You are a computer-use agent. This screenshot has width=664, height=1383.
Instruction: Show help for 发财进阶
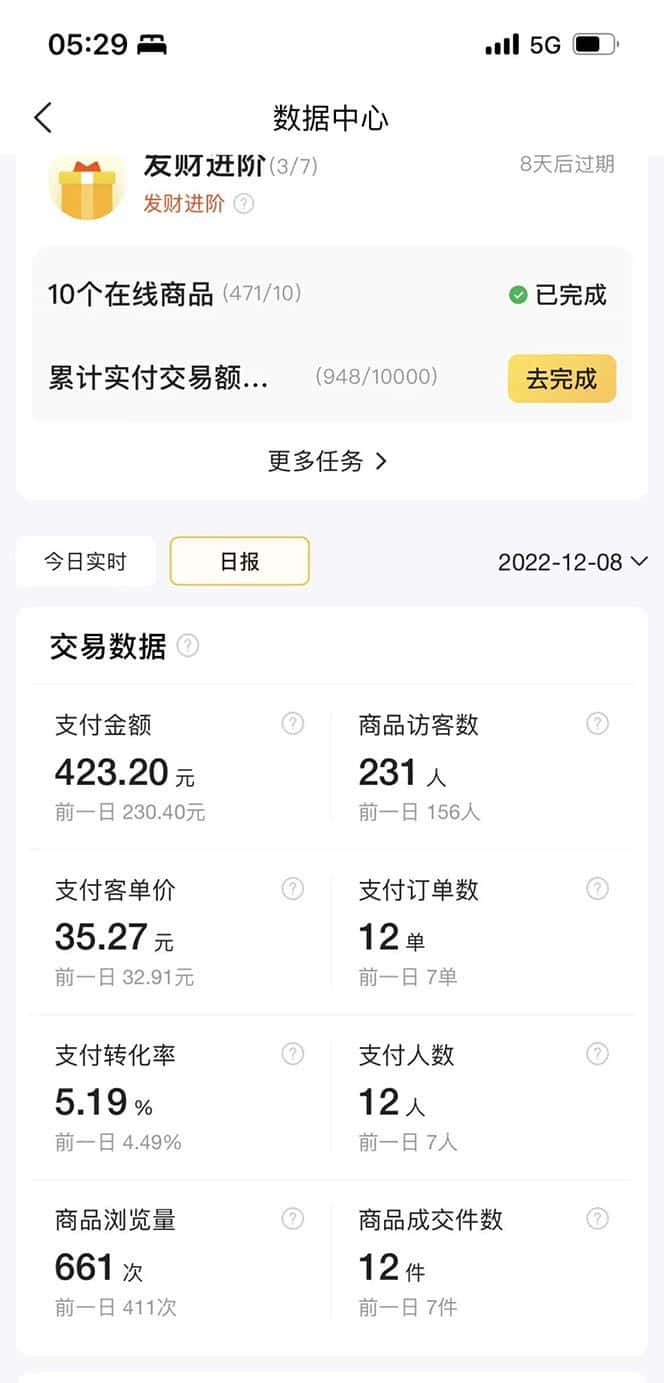tap(243, 204)
